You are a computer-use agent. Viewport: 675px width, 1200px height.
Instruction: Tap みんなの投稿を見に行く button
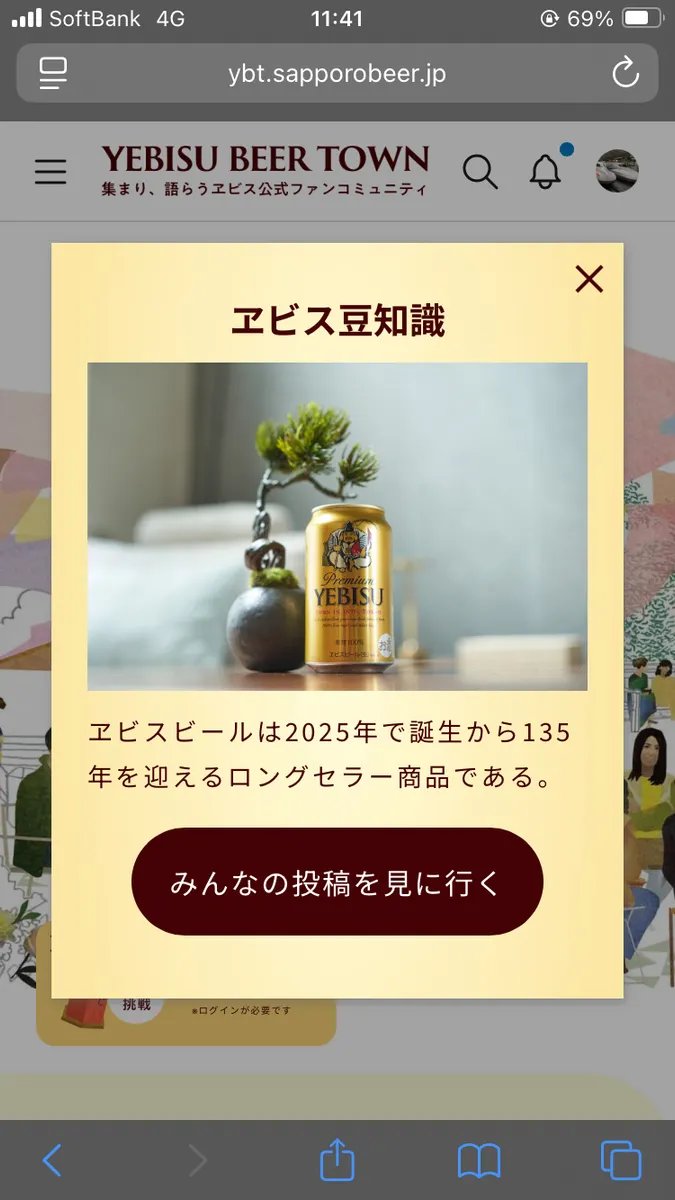[x=337, y=882]
